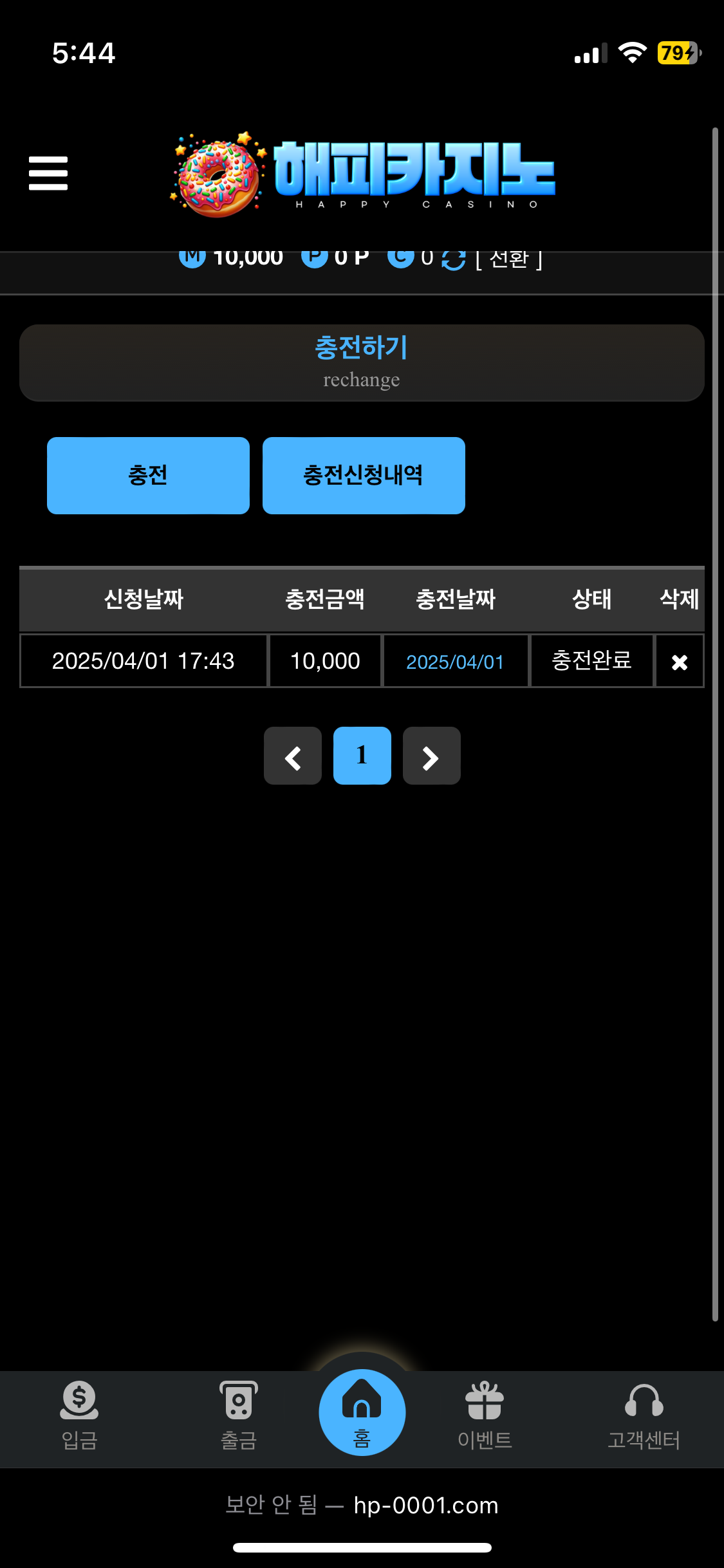This screenshot has height=1568, width=724.
Task: Open the hamburger drawer menu
Action: pyautogui.click(x=48, y=173)
